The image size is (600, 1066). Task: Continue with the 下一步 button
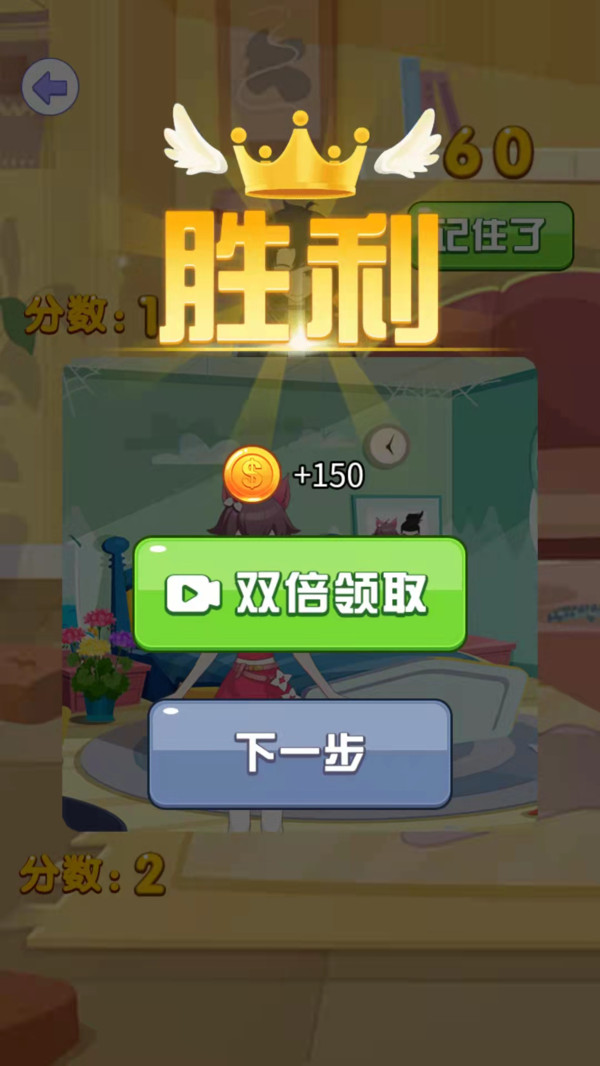(300, 753)
